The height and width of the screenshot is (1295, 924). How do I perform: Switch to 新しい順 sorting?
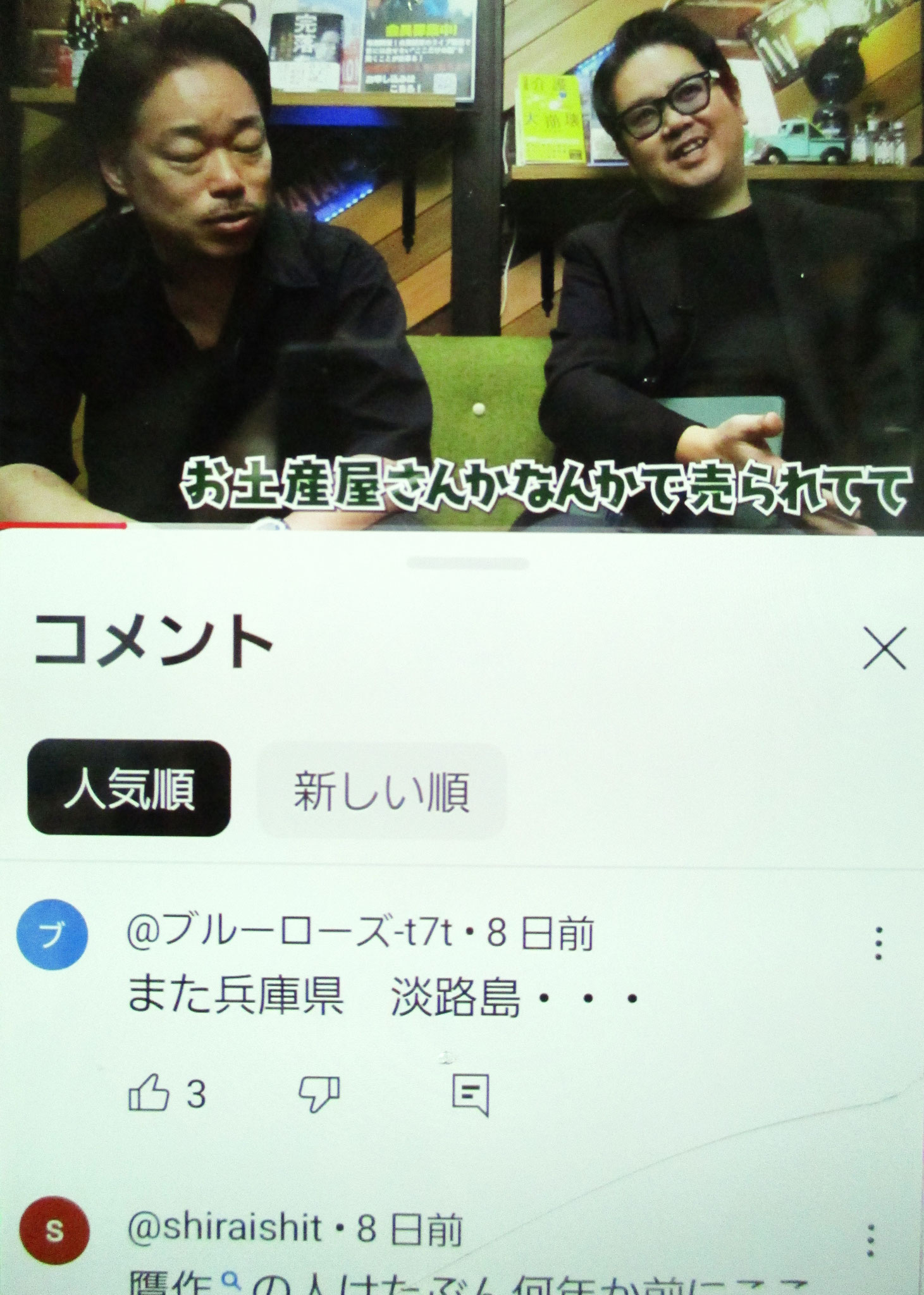coord(381,791)
